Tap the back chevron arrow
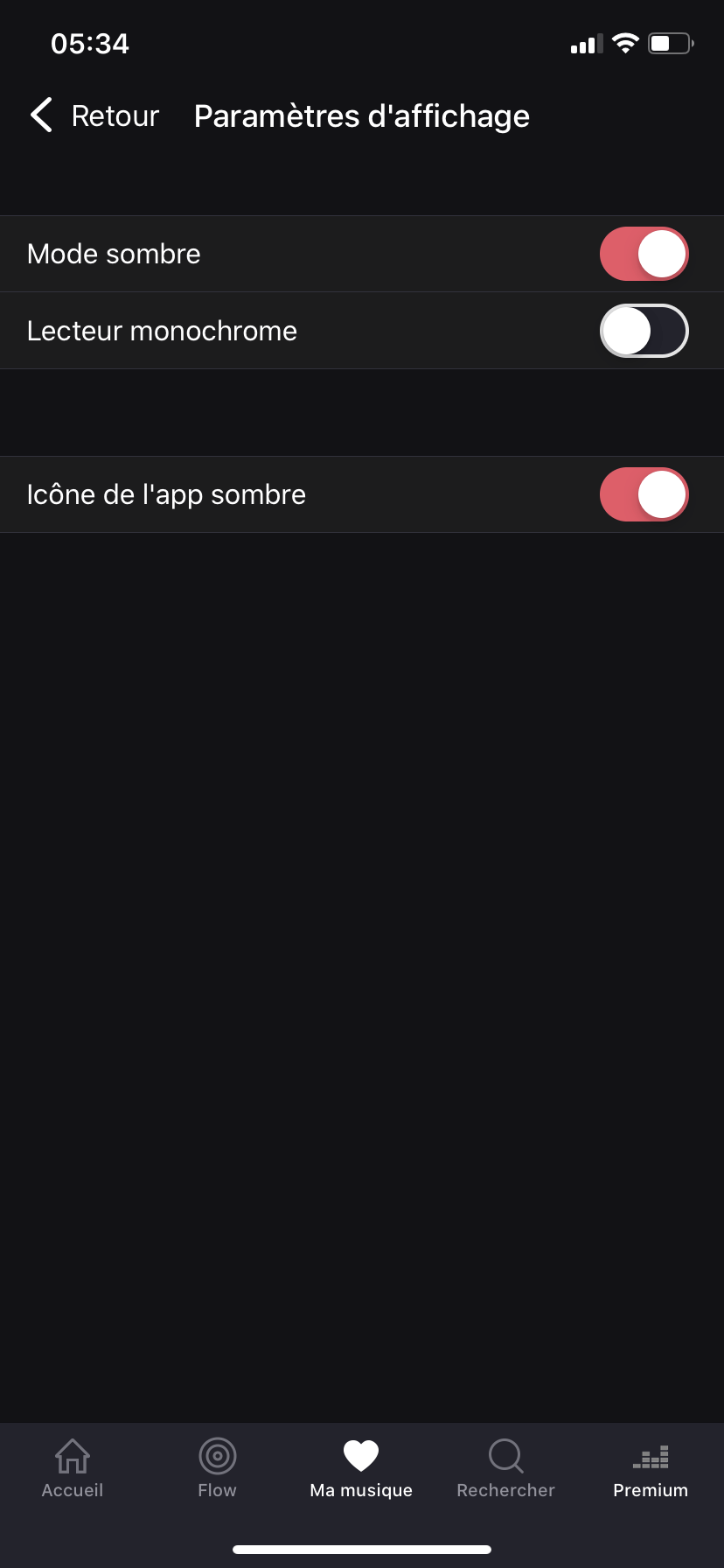724x1568 pixels. tap(40, 115)
